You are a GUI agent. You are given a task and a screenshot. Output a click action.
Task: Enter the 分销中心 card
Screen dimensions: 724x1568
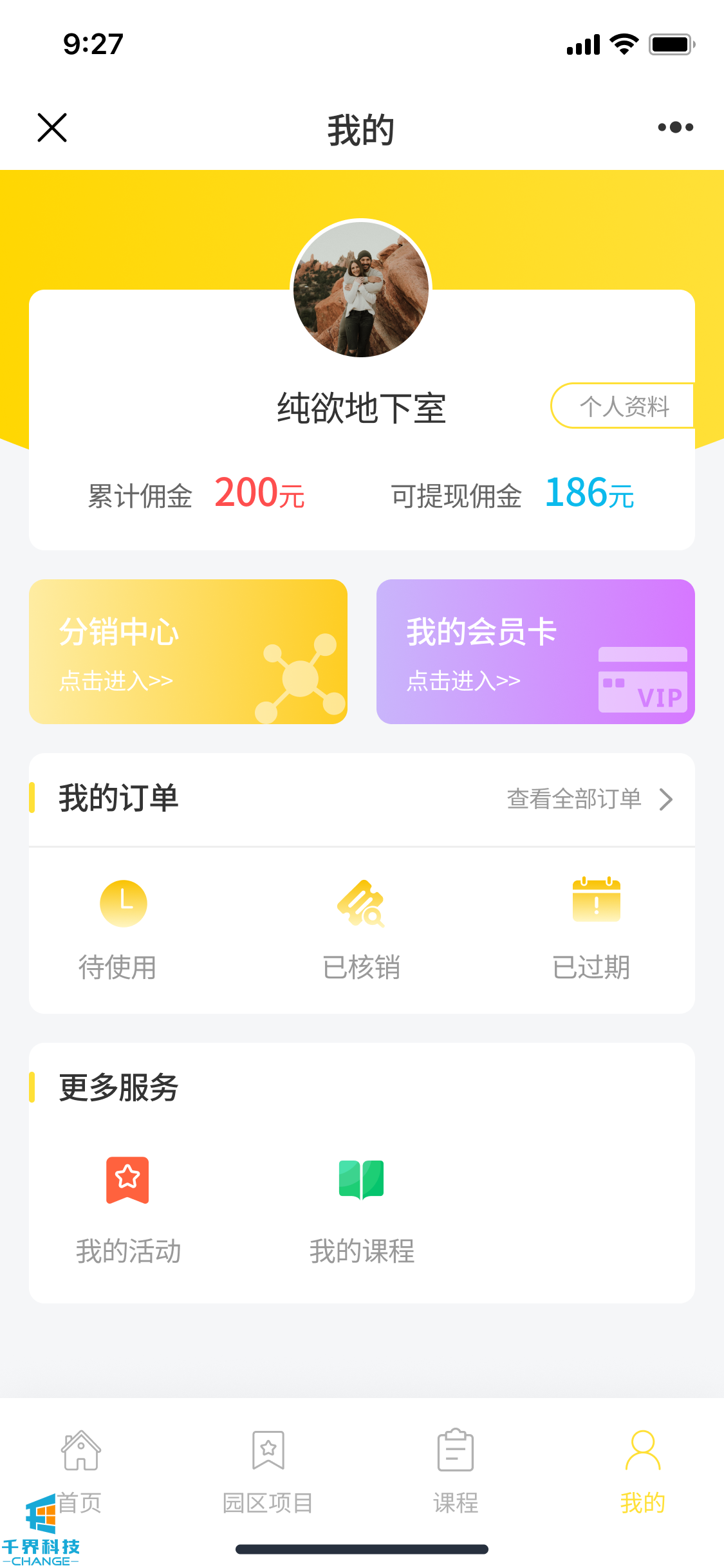click(188, 651)
